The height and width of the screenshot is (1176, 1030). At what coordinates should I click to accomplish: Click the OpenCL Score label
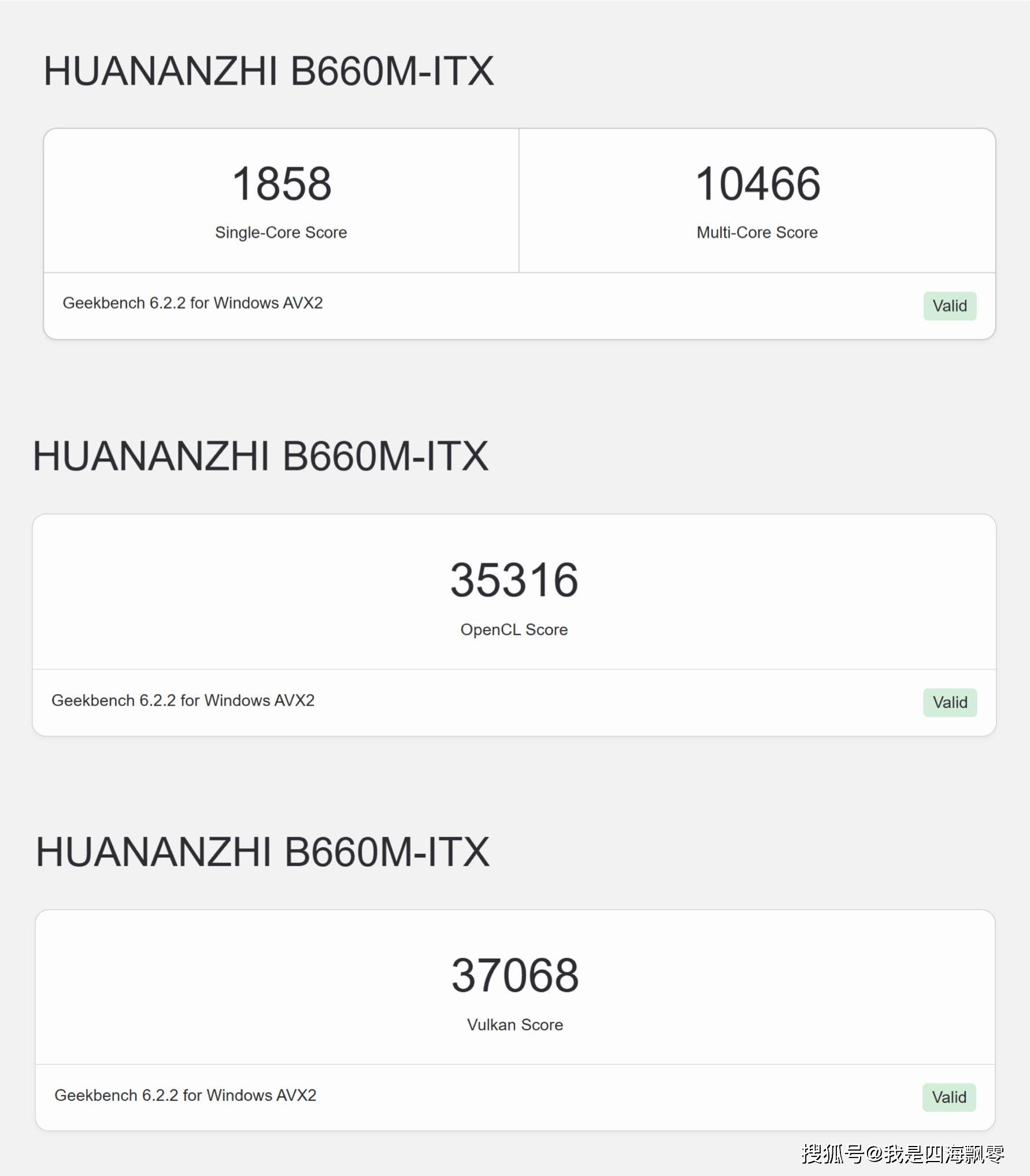(513, 629)
